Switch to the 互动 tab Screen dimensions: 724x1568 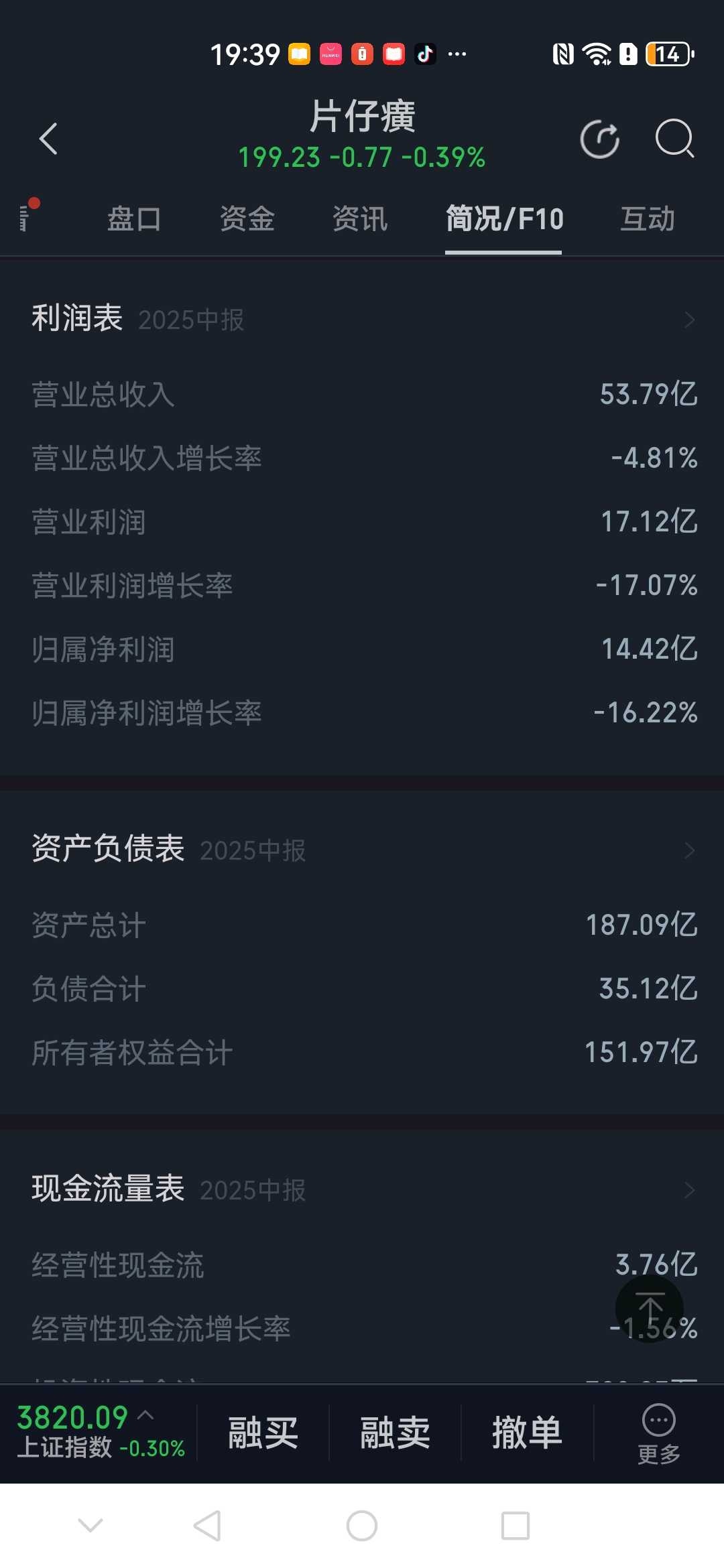[x=647, y=219]
